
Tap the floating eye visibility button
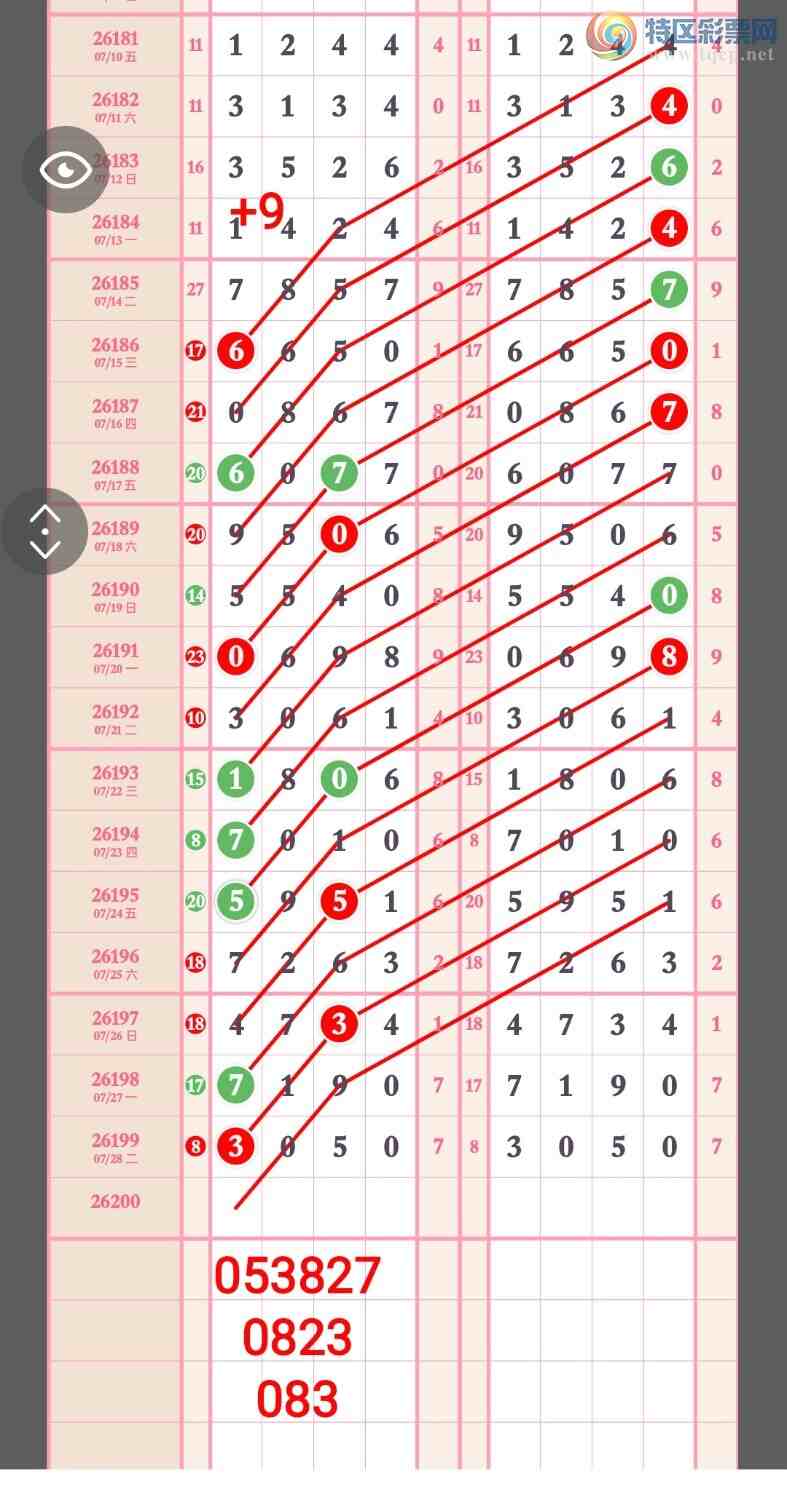point(66,169)
